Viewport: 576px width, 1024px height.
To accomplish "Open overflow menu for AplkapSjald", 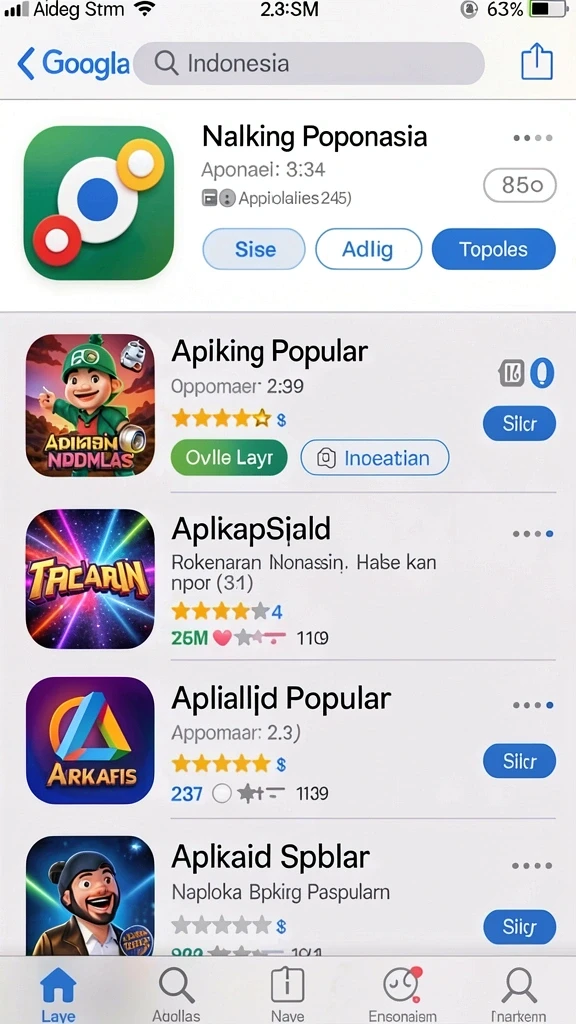I will pyautogui.click(x=533, y=534).
